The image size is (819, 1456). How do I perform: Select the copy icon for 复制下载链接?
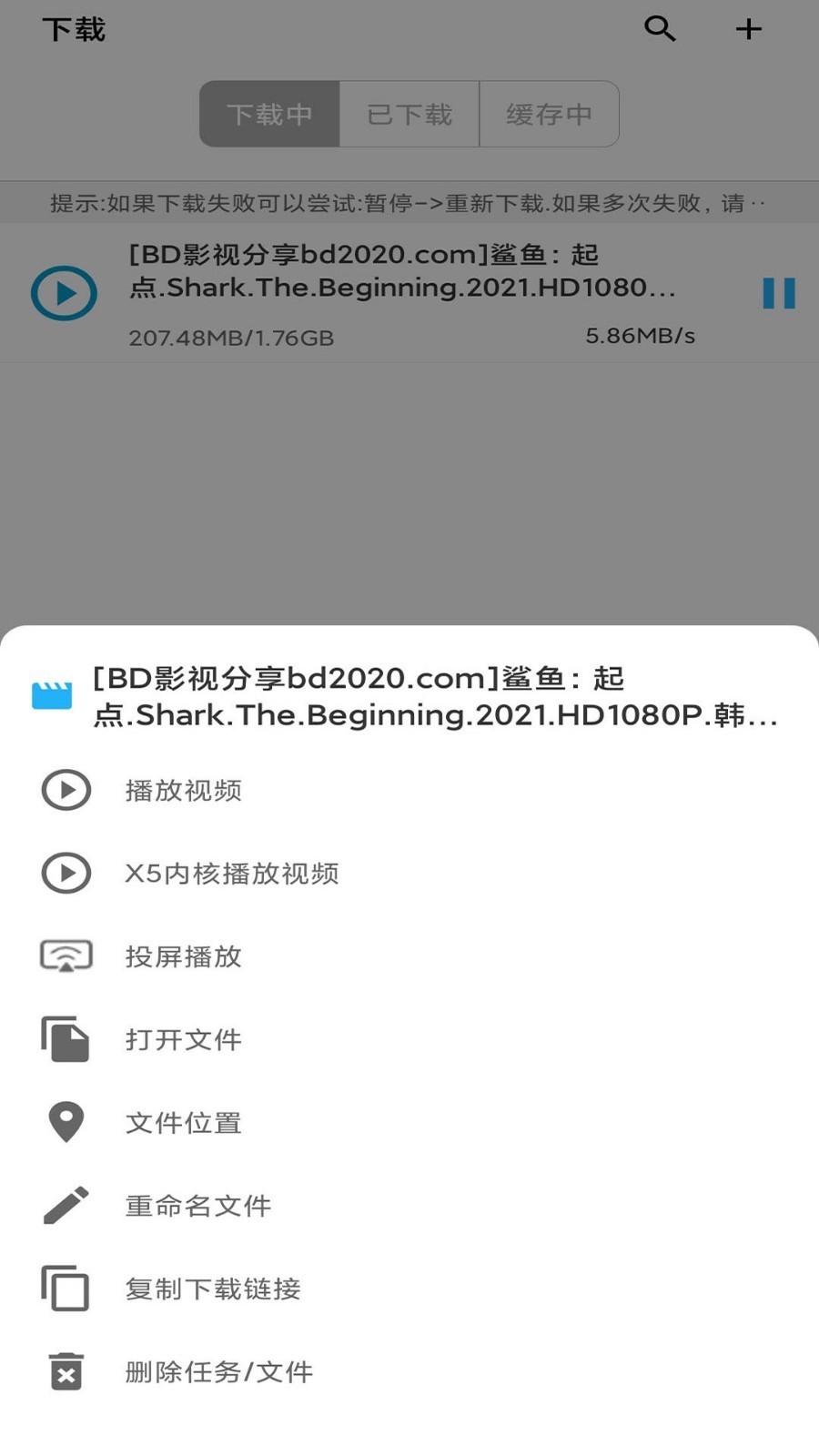point(65,1288)
